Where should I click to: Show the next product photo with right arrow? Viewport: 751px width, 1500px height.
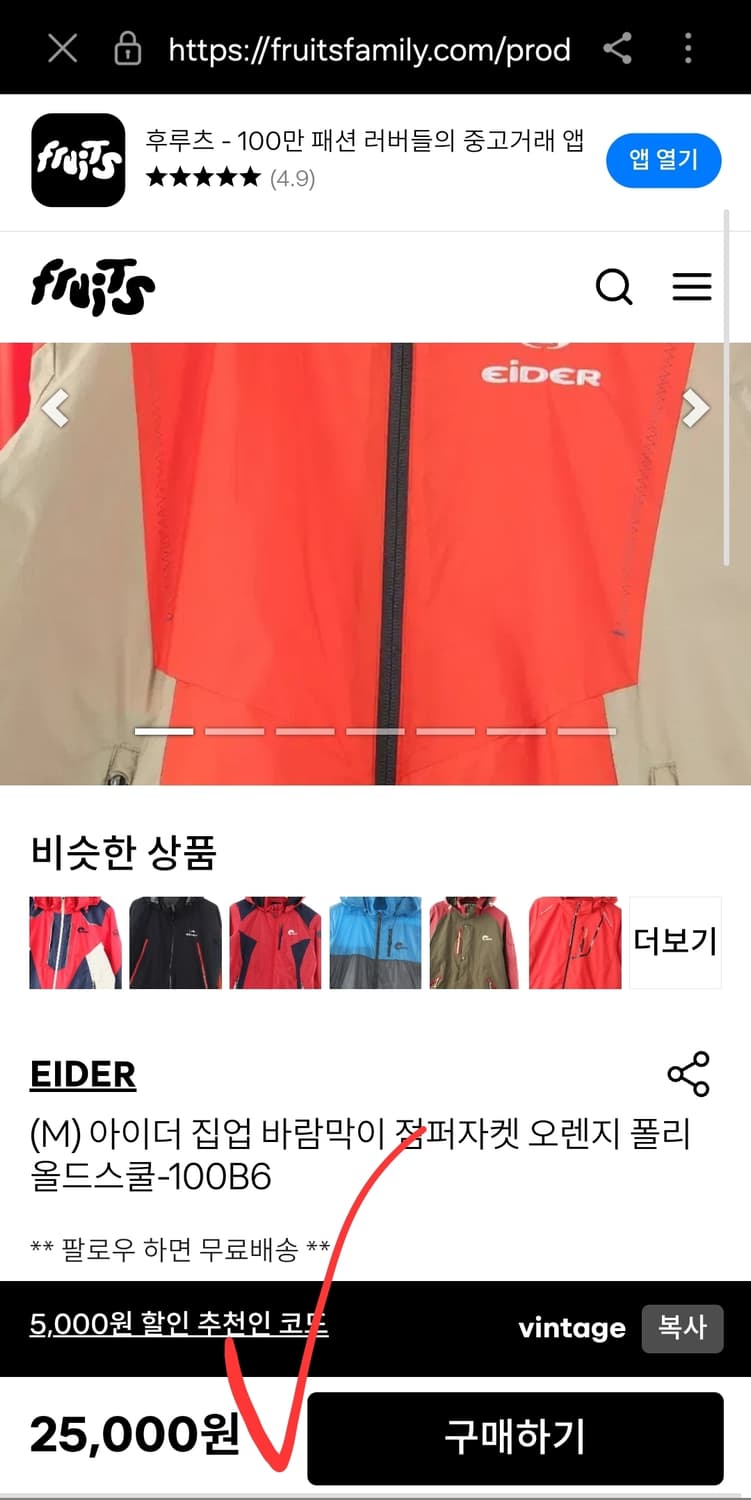(x=694, y=407)
